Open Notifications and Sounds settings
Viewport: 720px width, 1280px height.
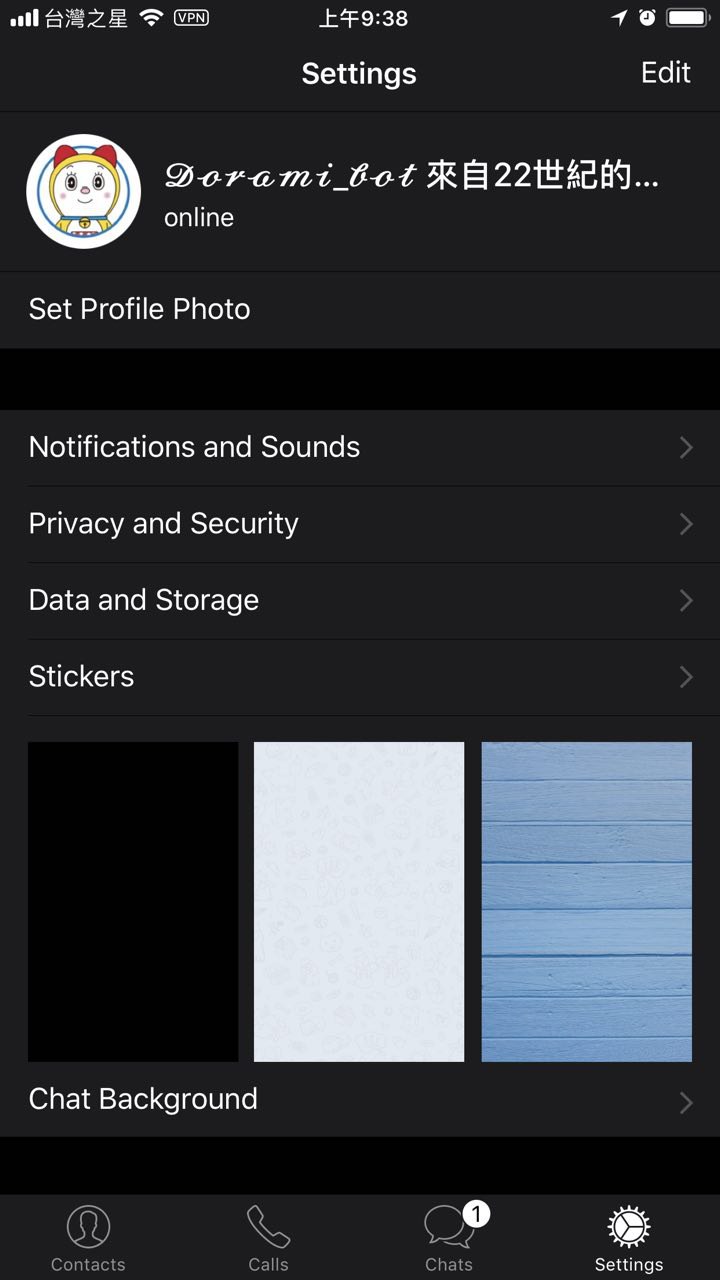360,447
